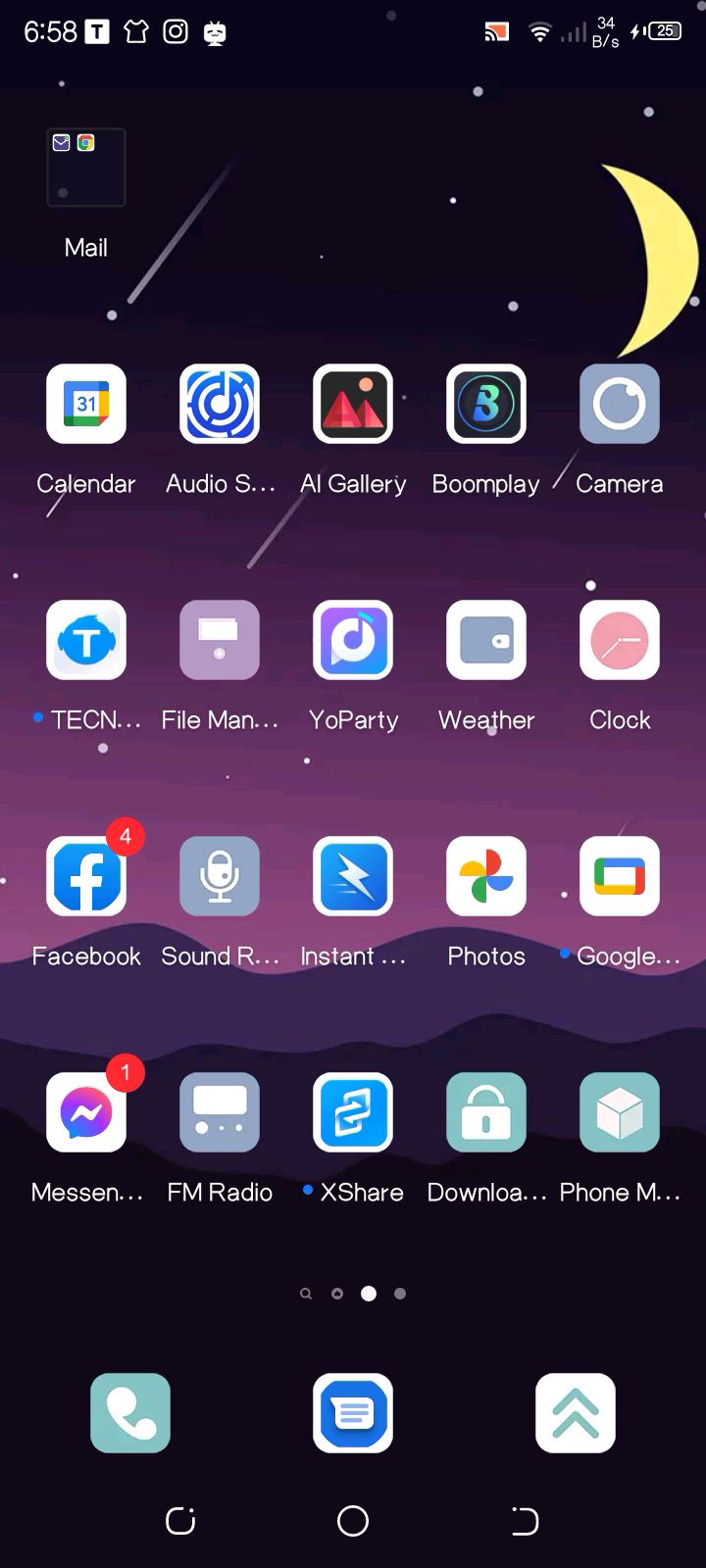Open the File Manager app
Image resolution: width=706 pixels, height=1568 pixels.
pos(220,640)
